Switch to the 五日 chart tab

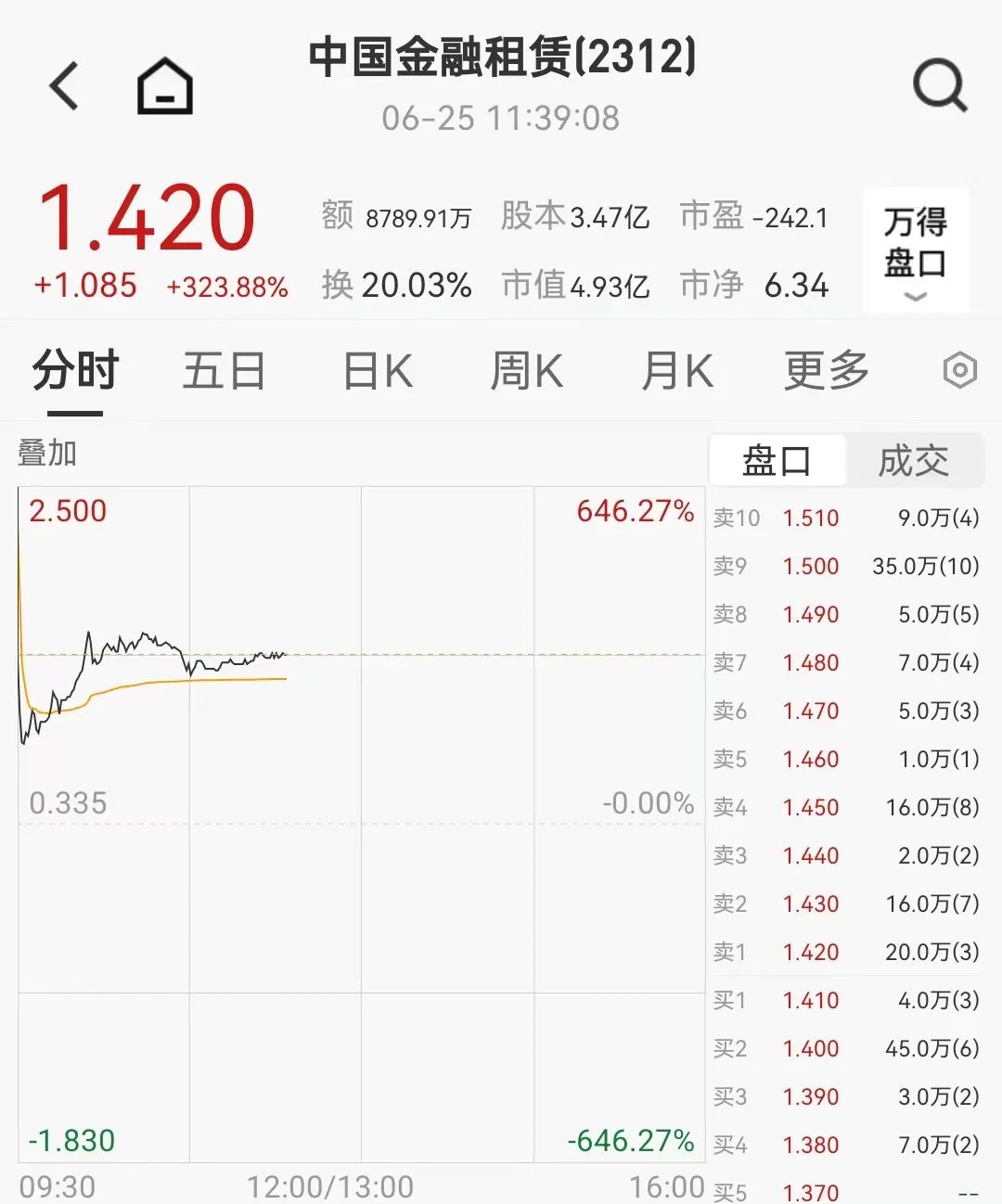point(224,372)
